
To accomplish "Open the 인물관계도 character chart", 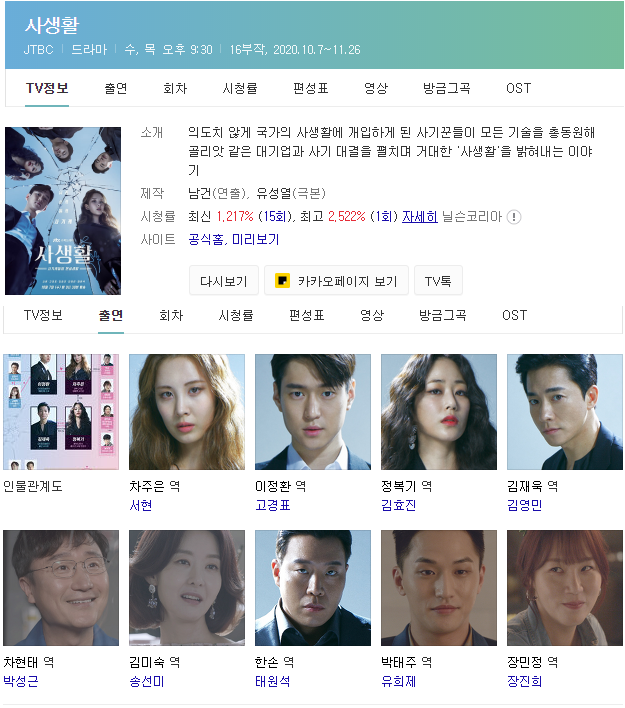I will pyautogui.click(x=61, y=412).
